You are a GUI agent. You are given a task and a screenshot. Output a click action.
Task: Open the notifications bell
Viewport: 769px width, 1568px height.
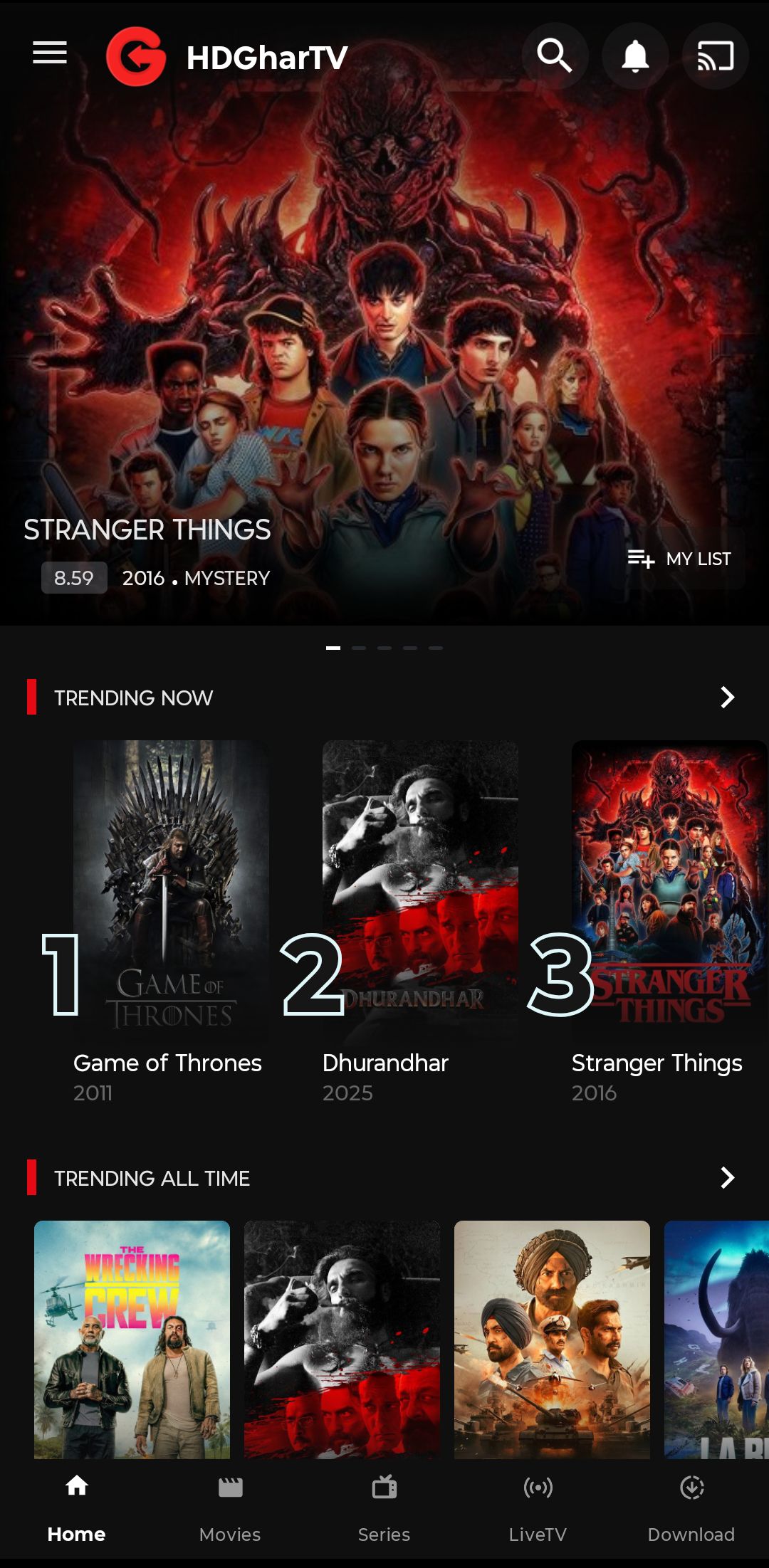(635, 56)
